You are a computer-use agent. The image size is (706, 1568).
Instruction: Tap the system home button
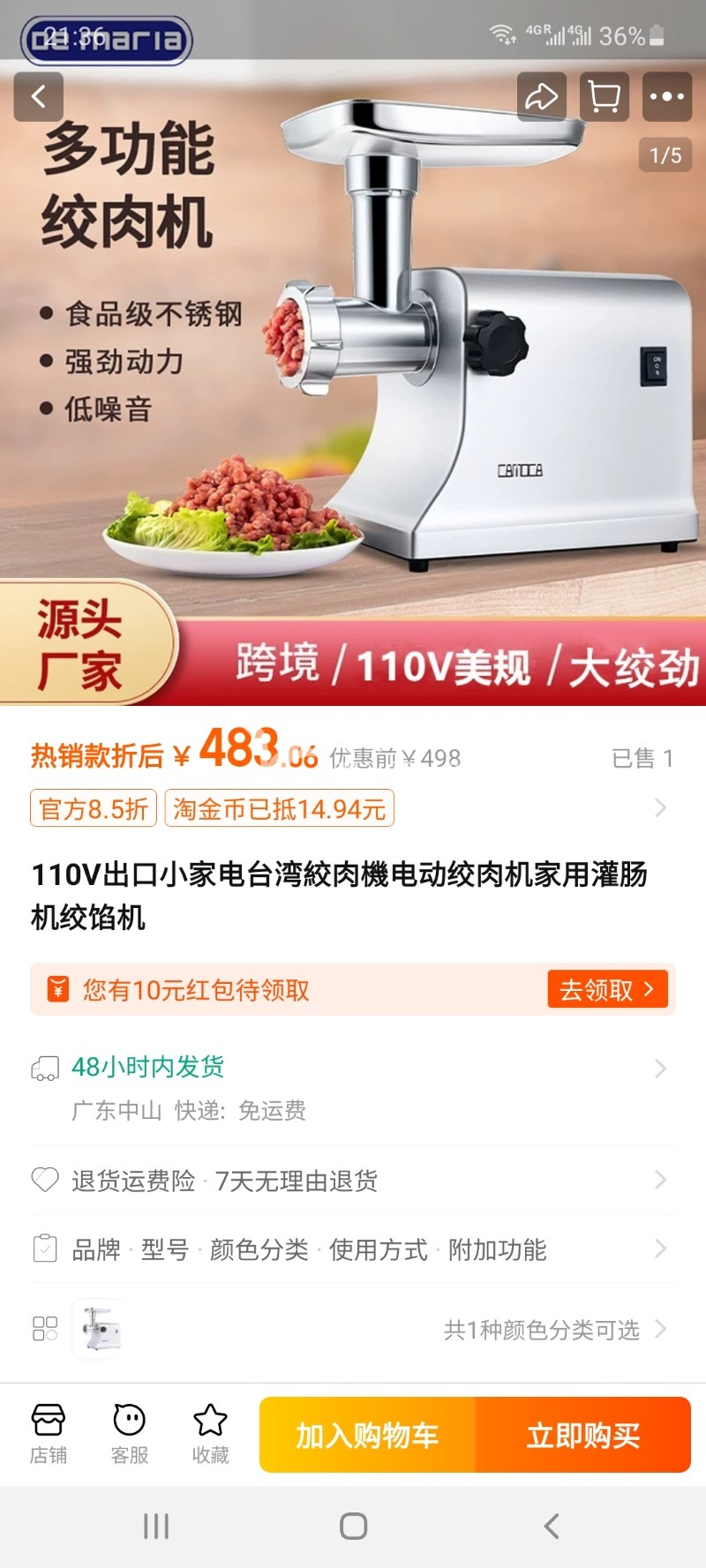click(353, 1527)
